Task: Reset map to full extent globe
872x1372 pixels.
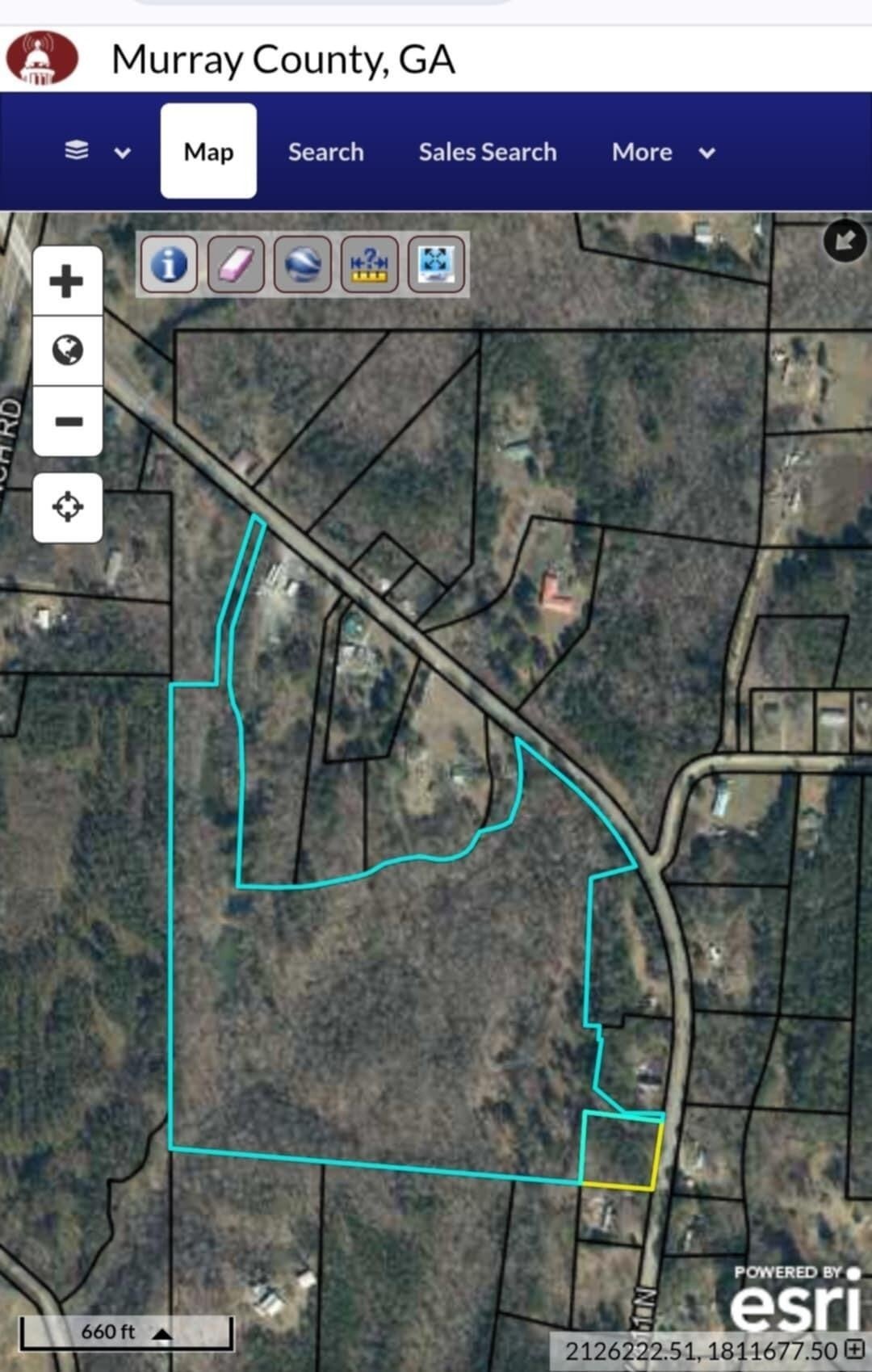Action: [x=67, y=350]
